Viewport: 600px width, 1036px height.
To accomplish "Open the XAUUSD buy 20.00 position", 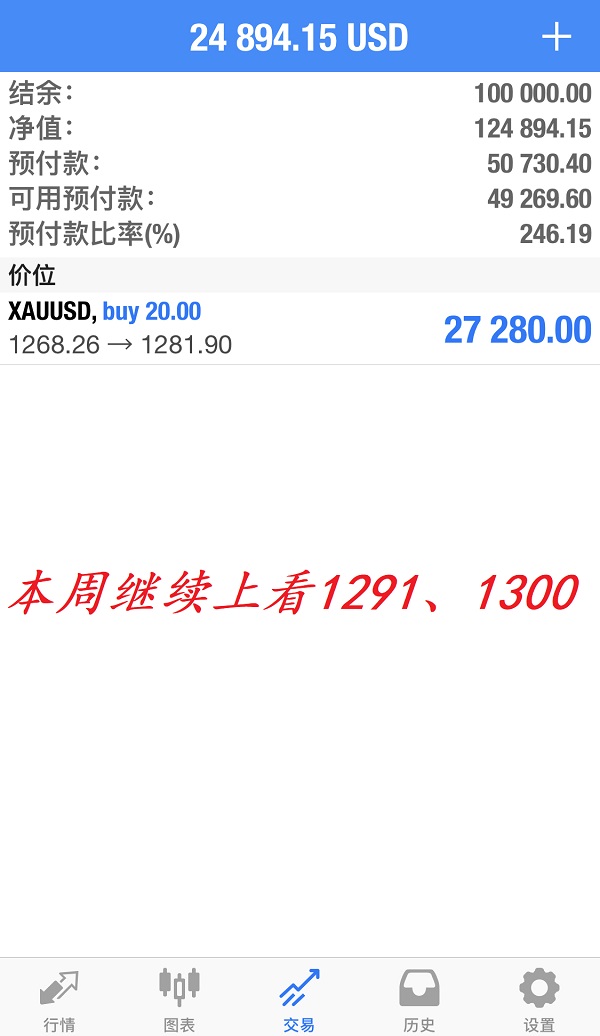I will [x=300, y=328].
